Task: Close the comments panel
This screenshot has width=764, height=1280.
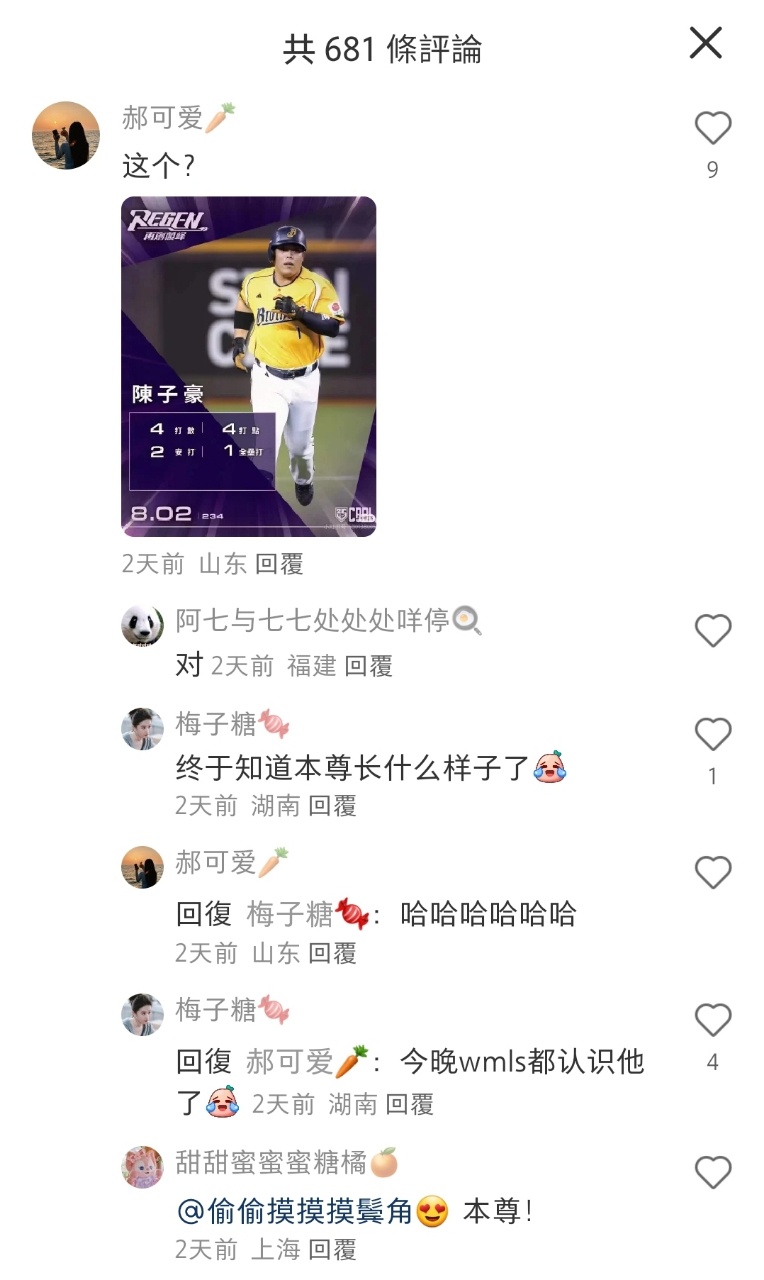Action: pos(706,43)
